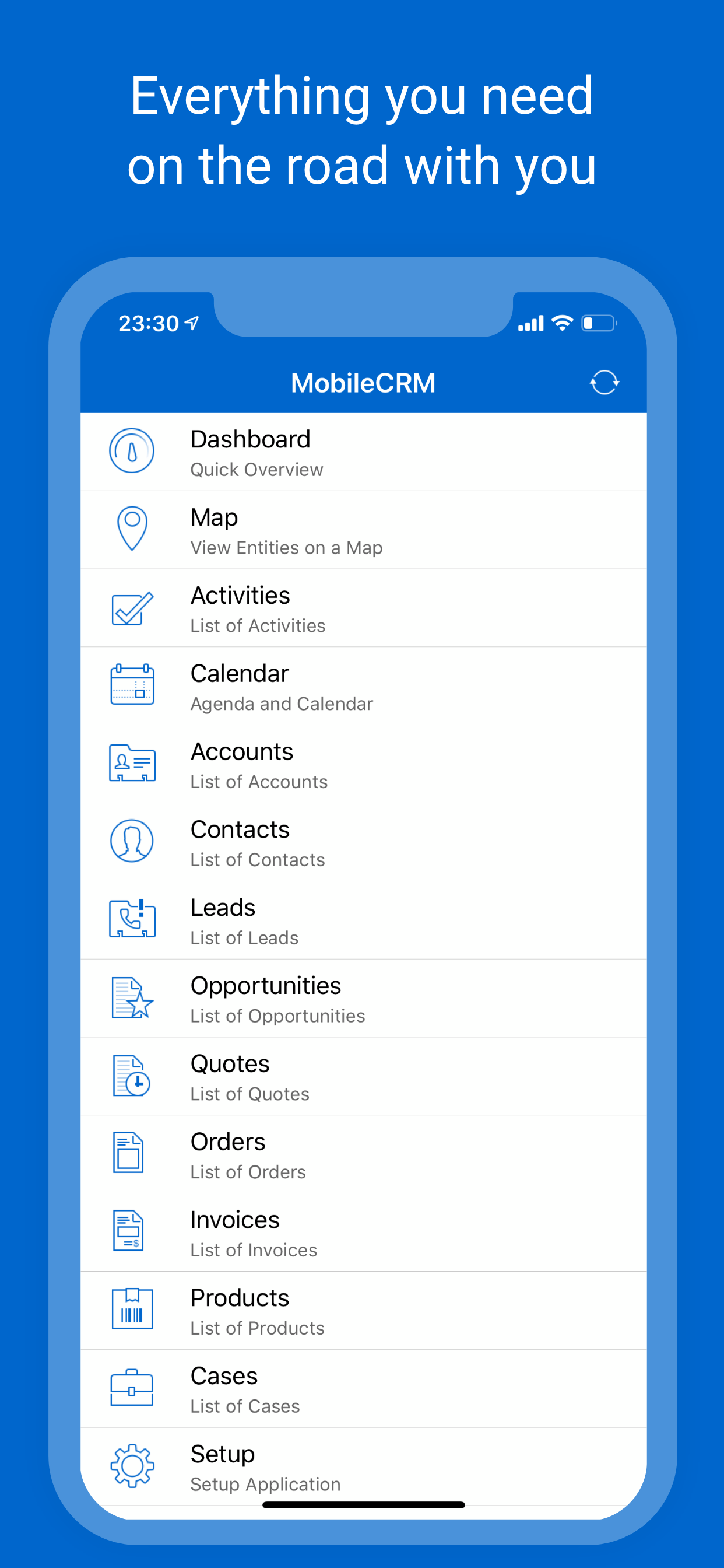Click the Quotes clock document icon
The width and height of the screenshot is (724, 1568).
tap(132, 1076)
